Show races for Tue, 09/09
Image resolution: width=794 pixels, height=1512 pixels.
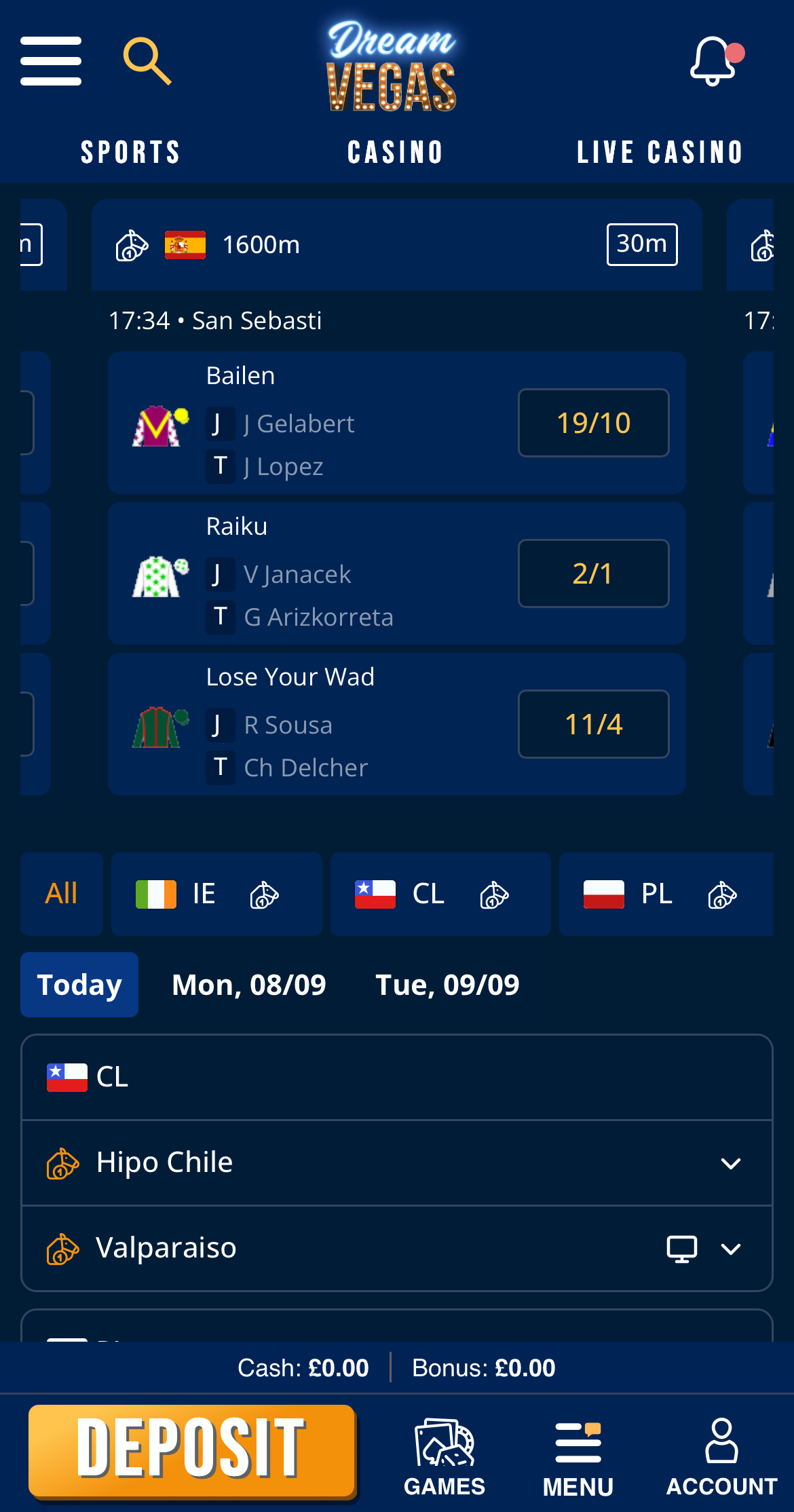(447, 985)
